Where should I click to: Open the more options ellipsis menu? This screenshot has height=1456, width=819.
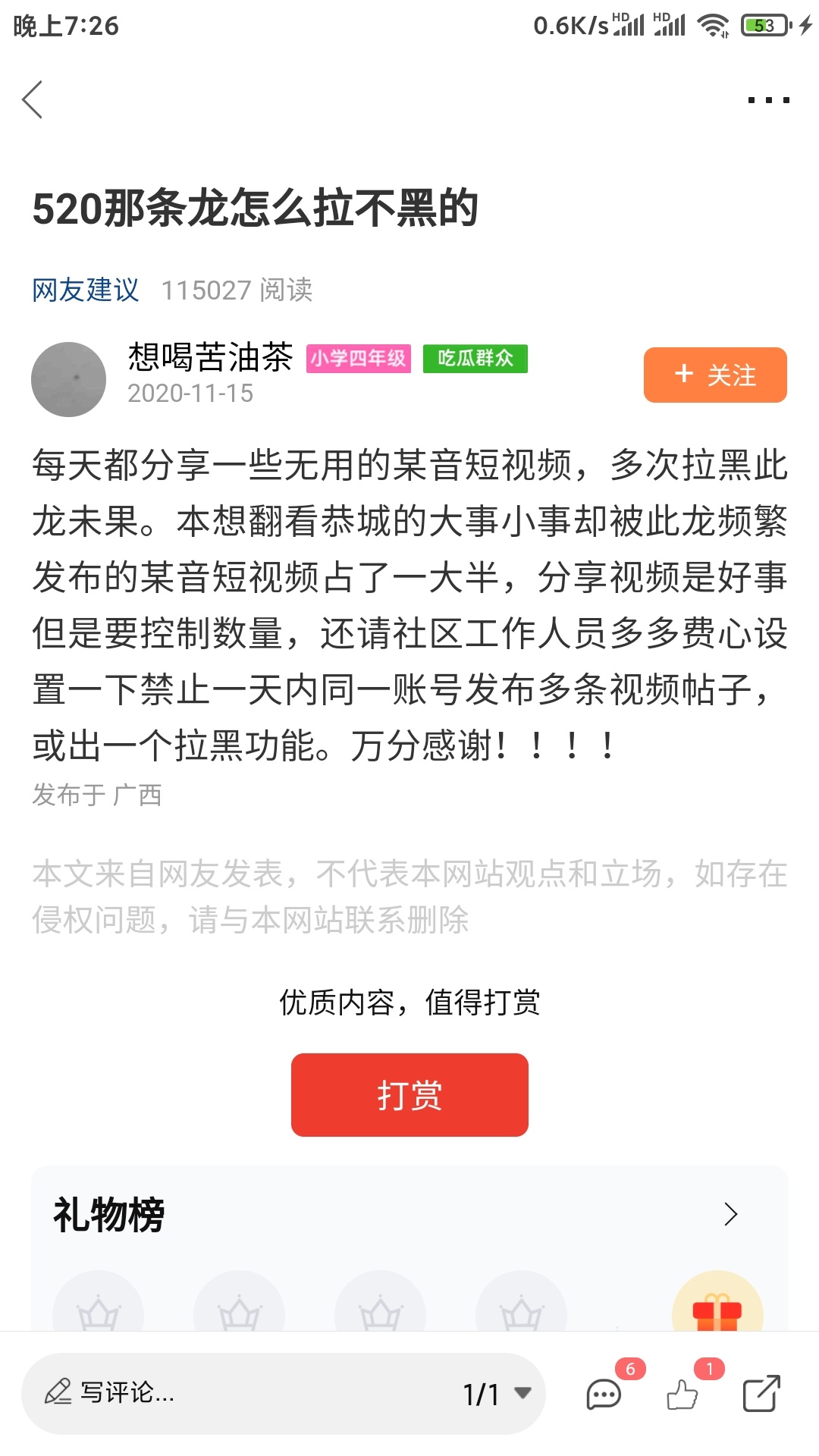pyautogui.click(x=768, y=97)
